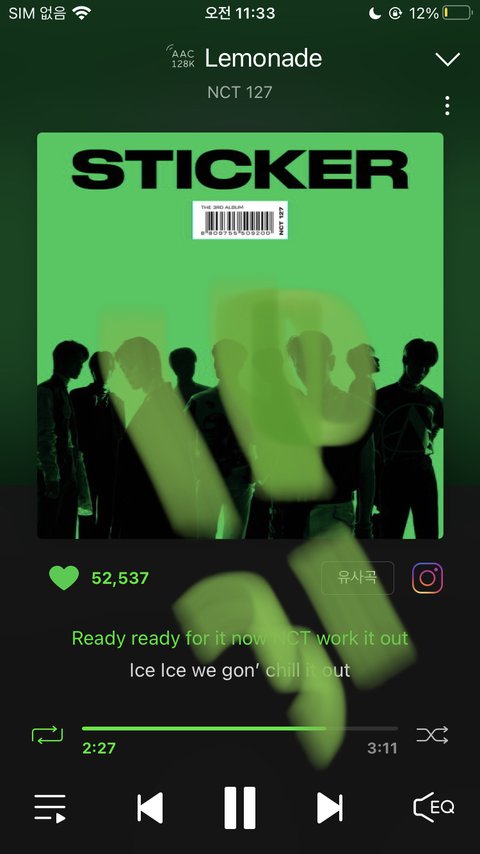Open the NCT 127 artist page
The height and width of the screenshot is (854, 480).
pos(240,92)
